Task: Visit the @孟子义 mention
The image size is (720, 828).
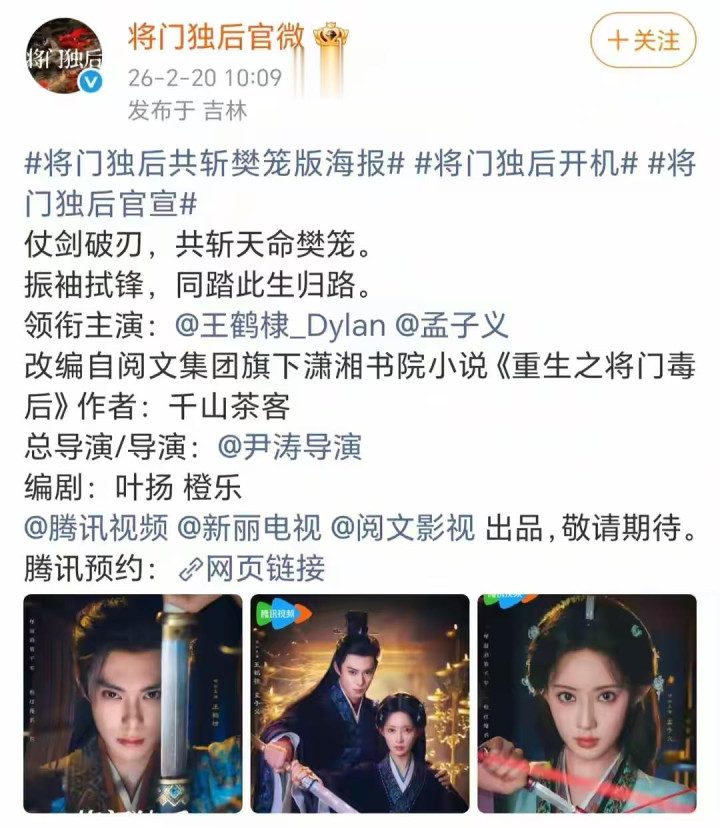Action: pyautogui.click(x=452, y=326)
